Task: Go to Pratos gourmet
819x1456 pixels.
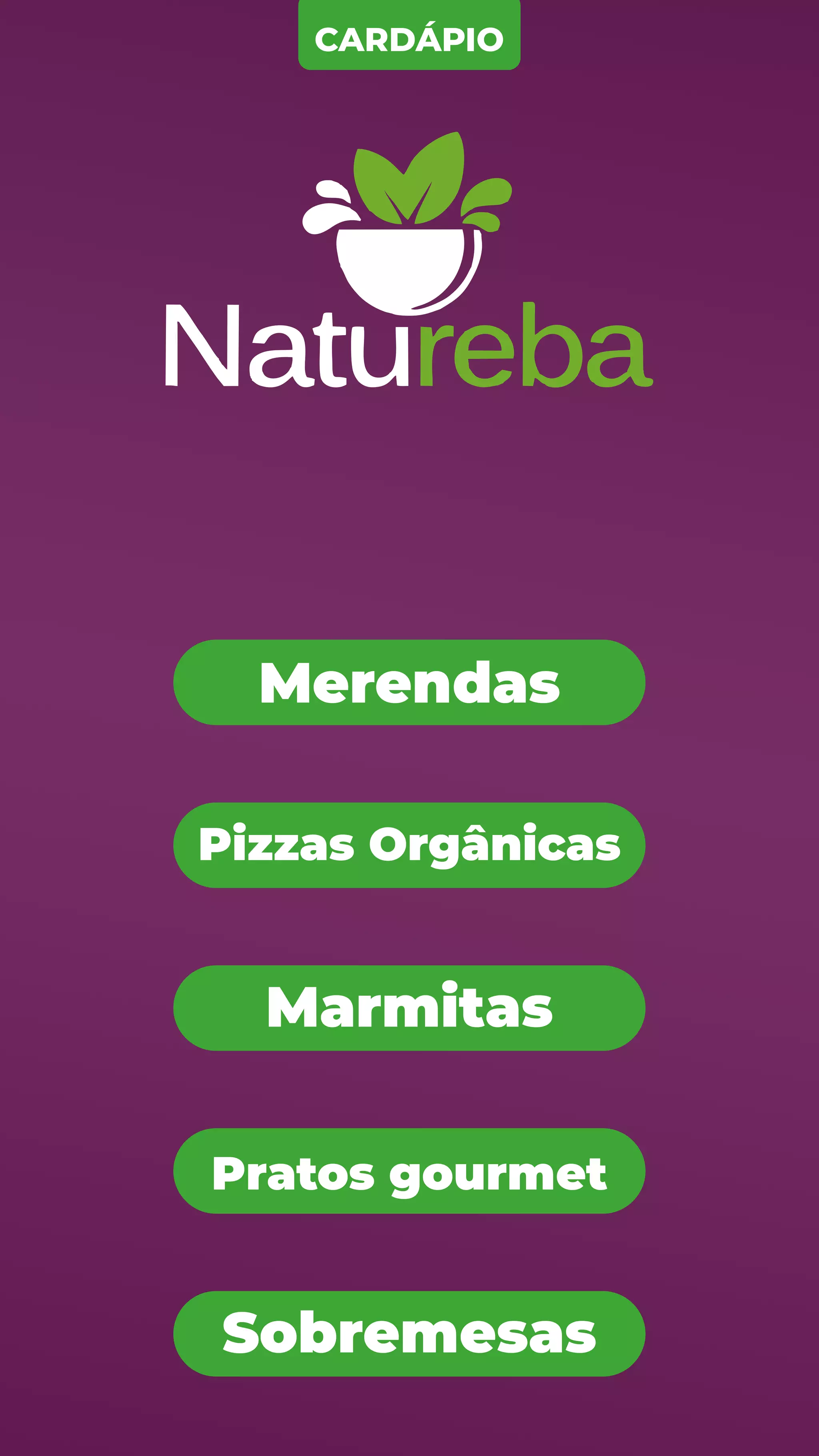Action: pos(409,1170)
